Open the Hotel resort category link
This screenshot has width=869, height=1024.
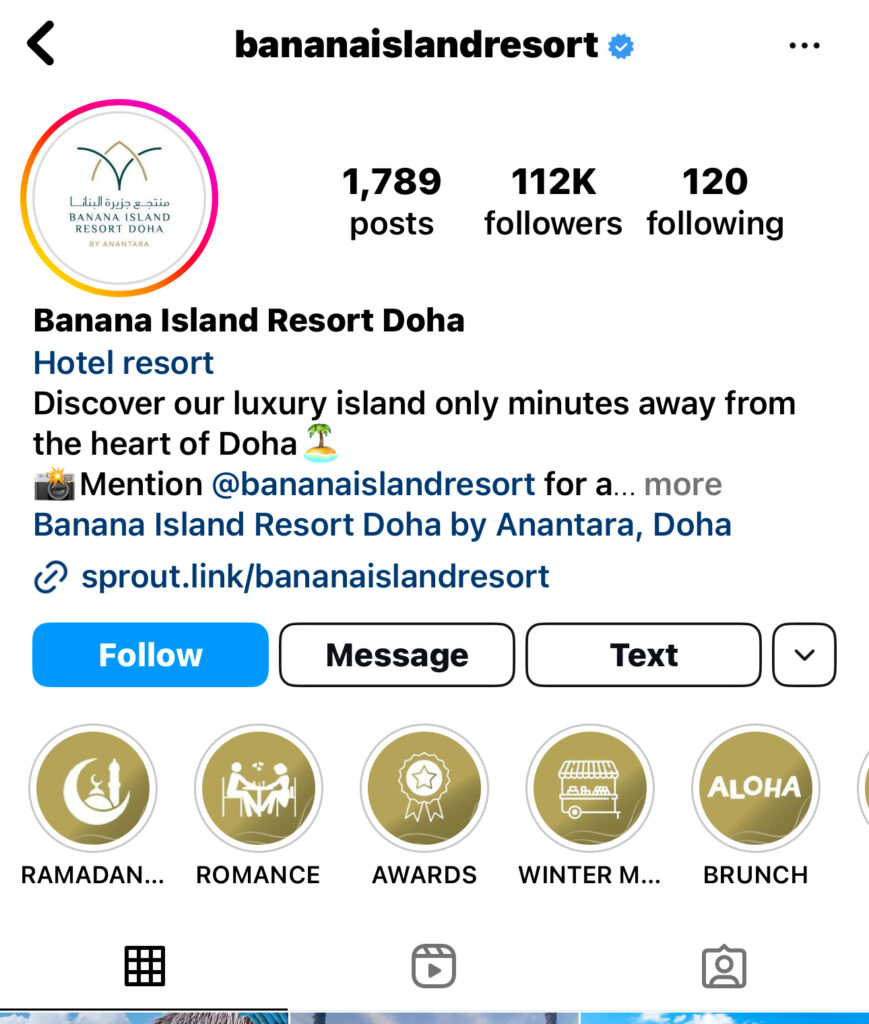click(x=123, y=362)
